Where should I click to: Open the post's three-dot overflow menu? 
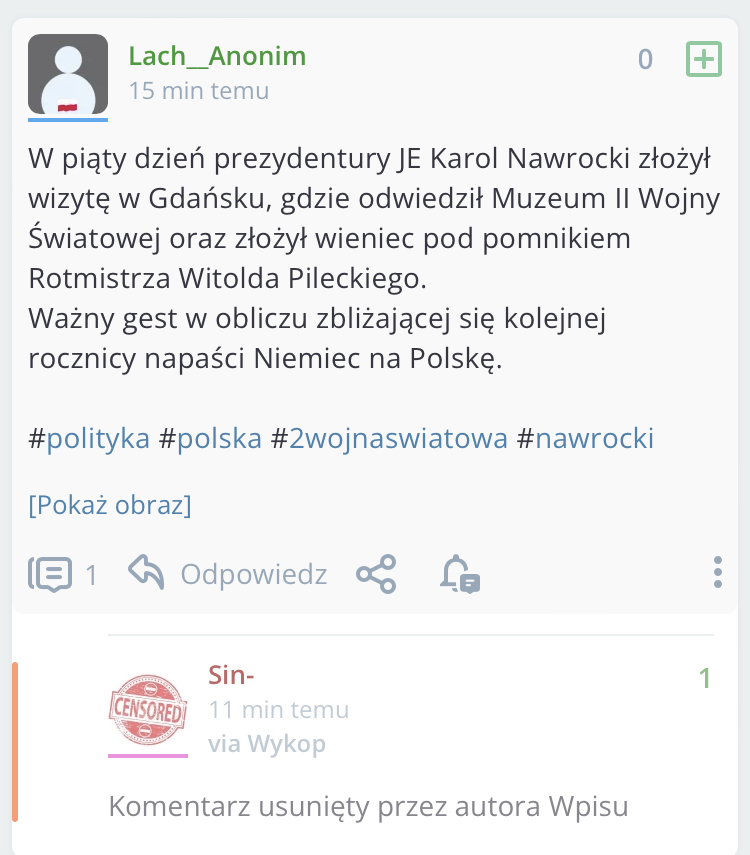coord(717,572)
